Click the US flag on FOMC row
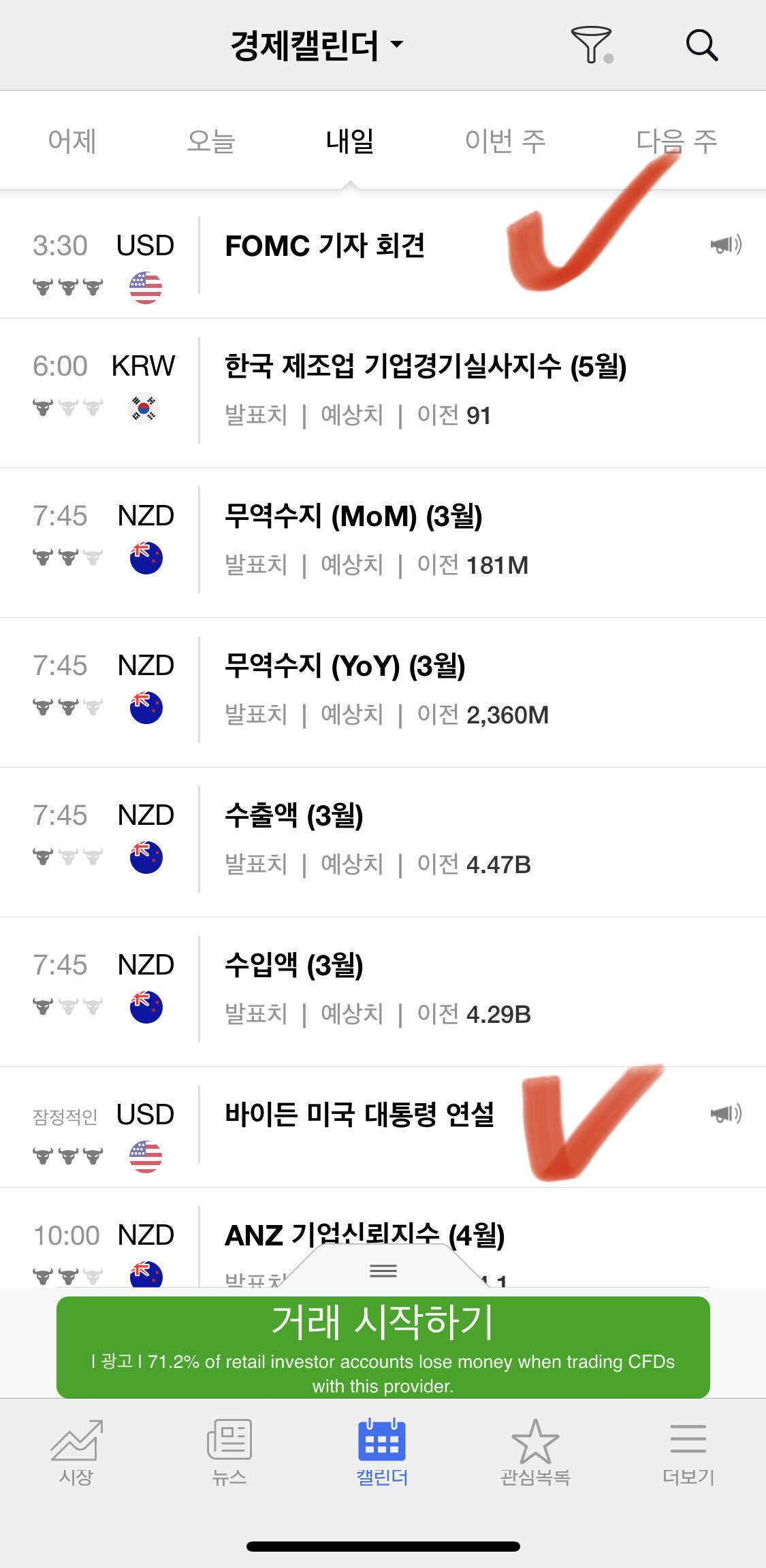This screenshot has width=766, height=1568. point(145,286)
